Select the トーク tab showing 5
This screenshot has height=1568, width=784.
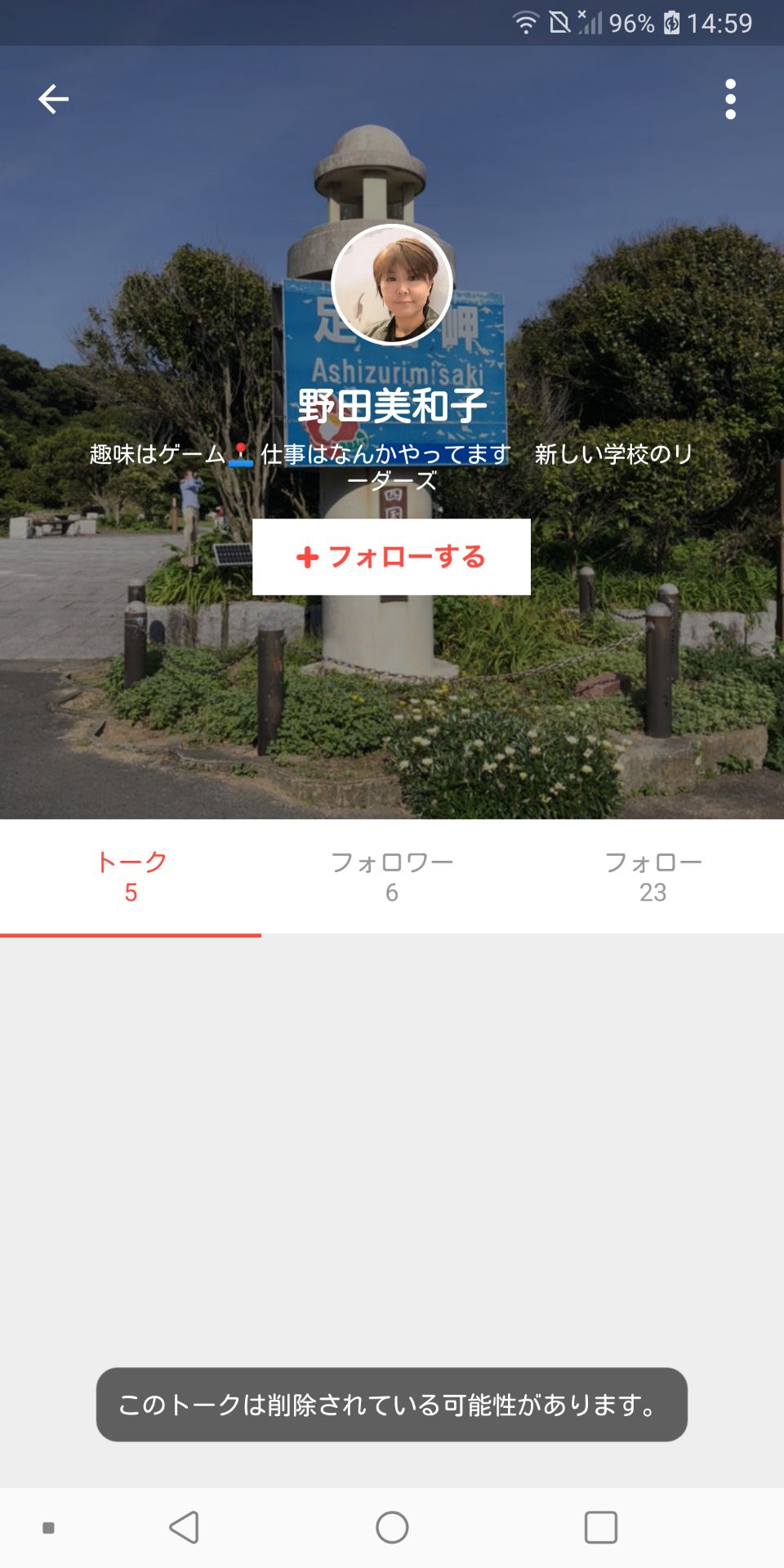click(x=131, y=875)
